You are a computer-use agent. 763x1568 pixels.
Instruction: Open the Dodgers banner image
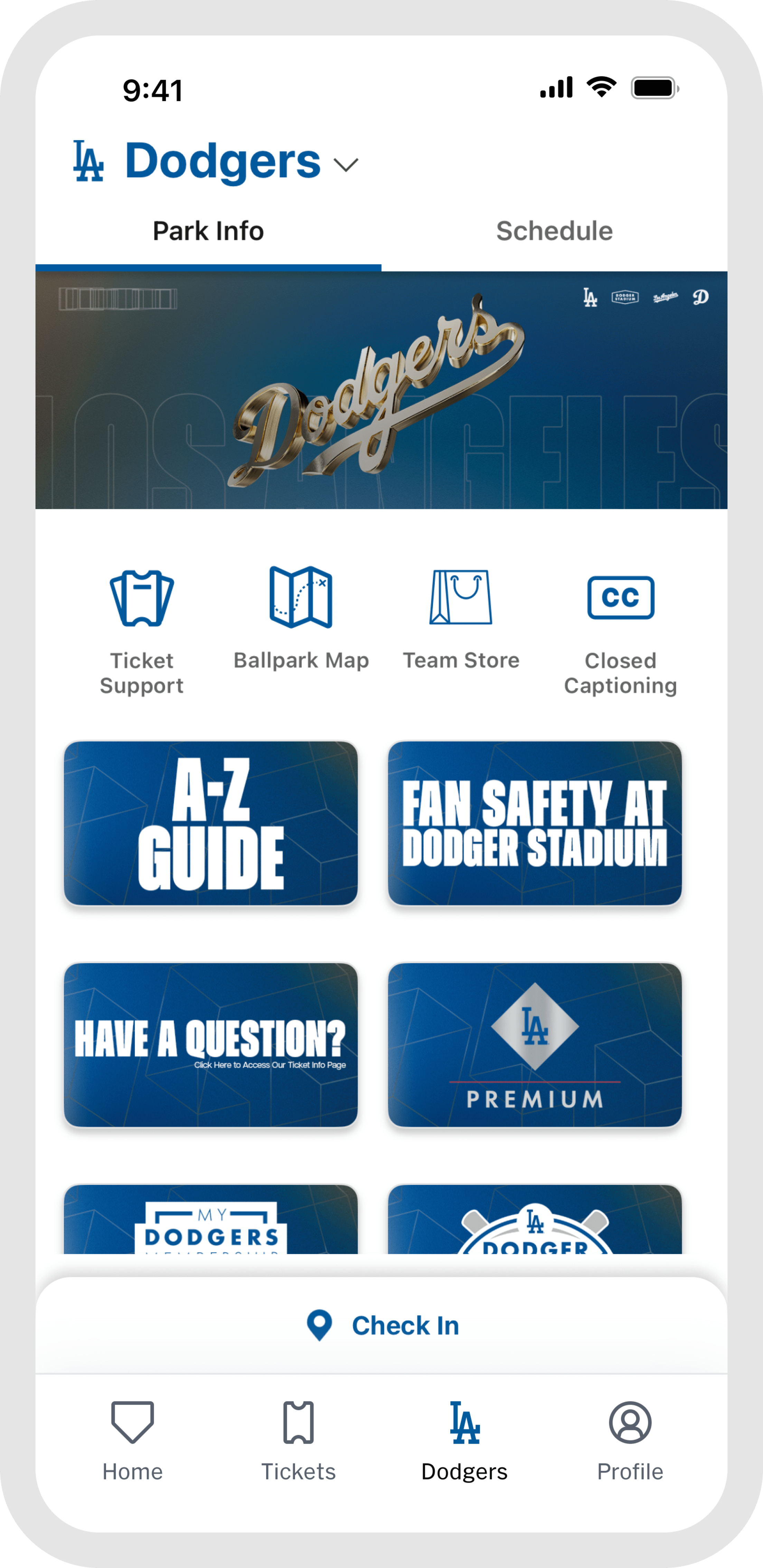click(381, 390)
